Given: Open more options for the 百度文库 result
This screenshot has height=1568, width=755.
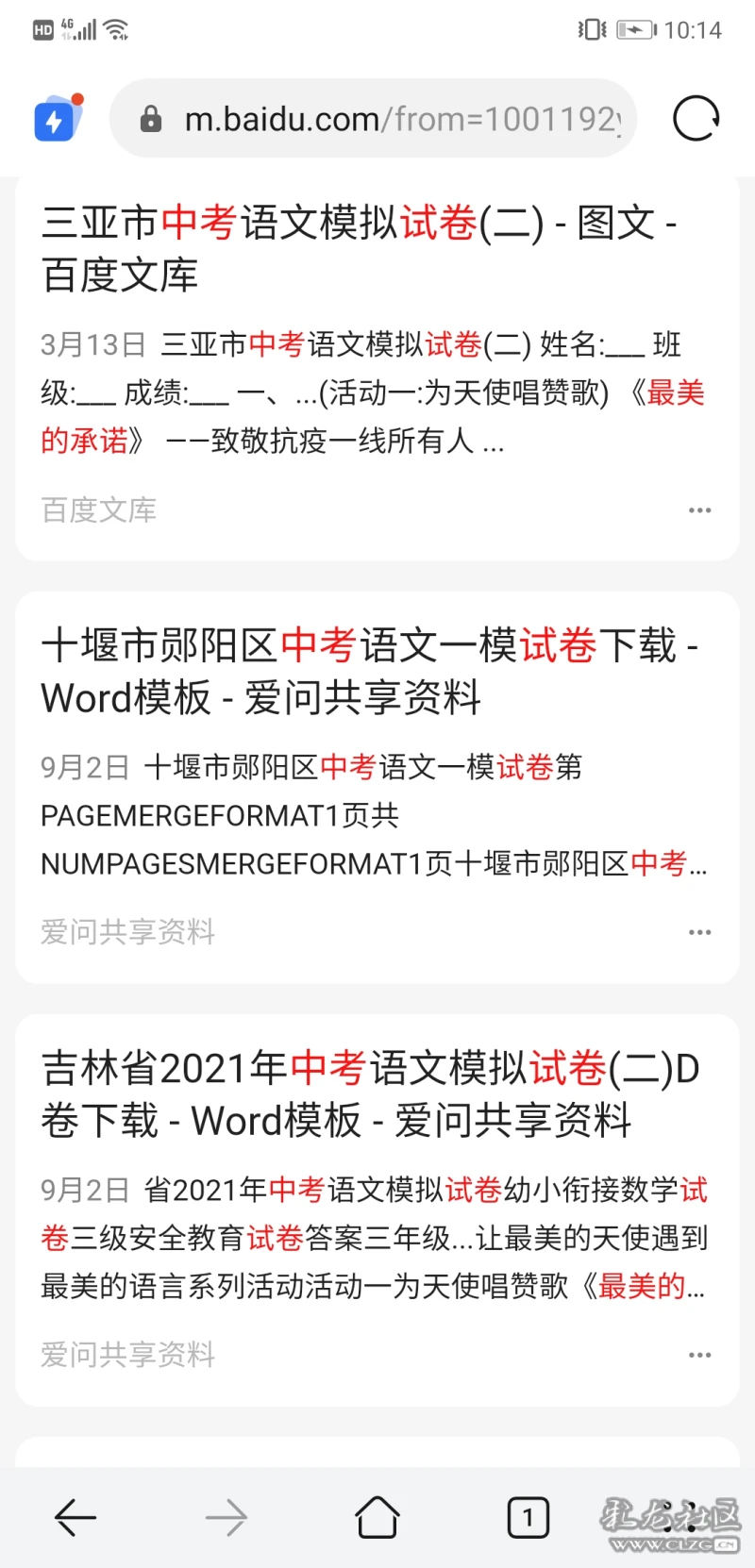Looking at the screenshot, I should pos(699,510).
